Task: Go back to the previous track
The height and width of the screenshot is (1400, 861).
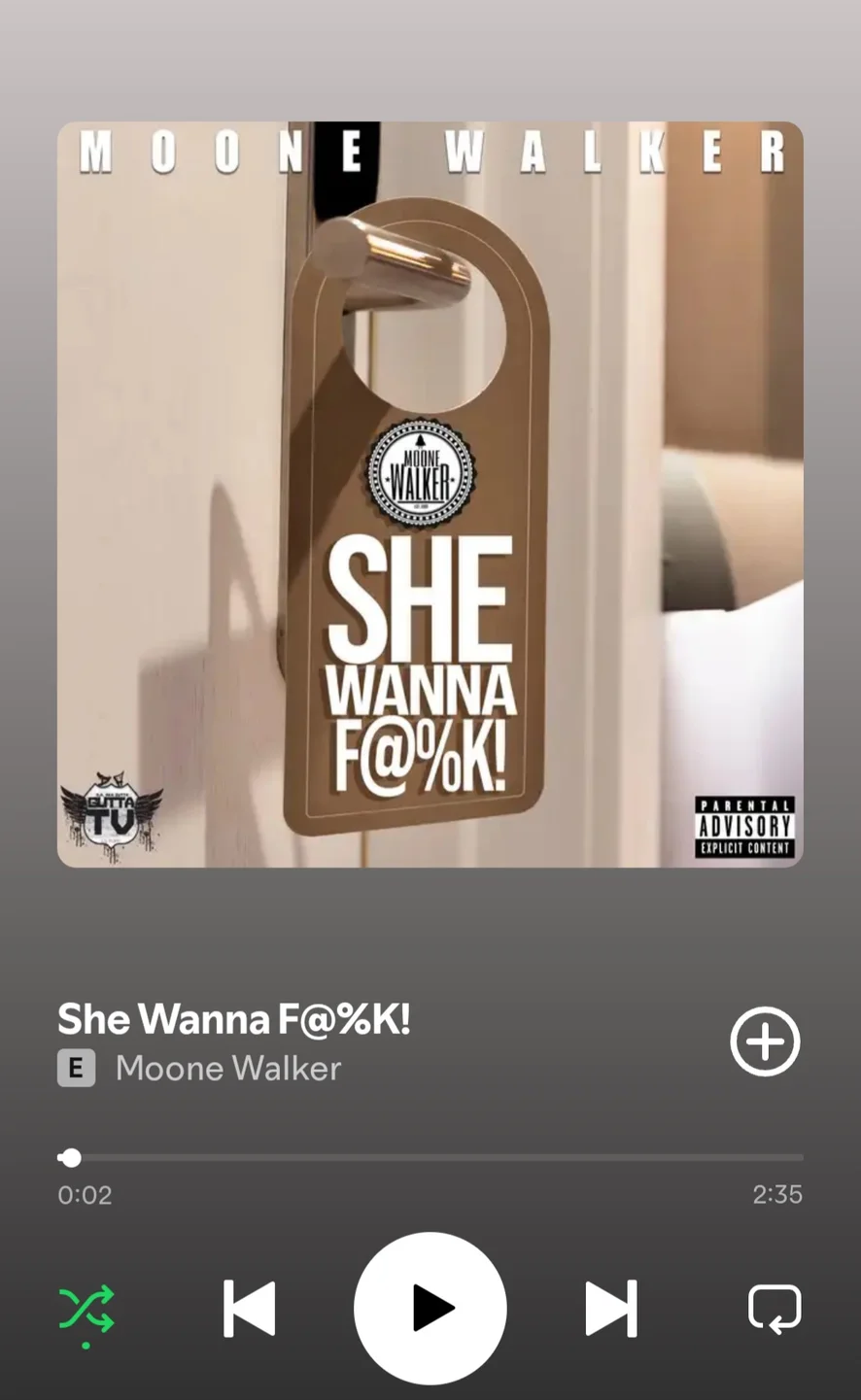Action: tap(250, 1309)
